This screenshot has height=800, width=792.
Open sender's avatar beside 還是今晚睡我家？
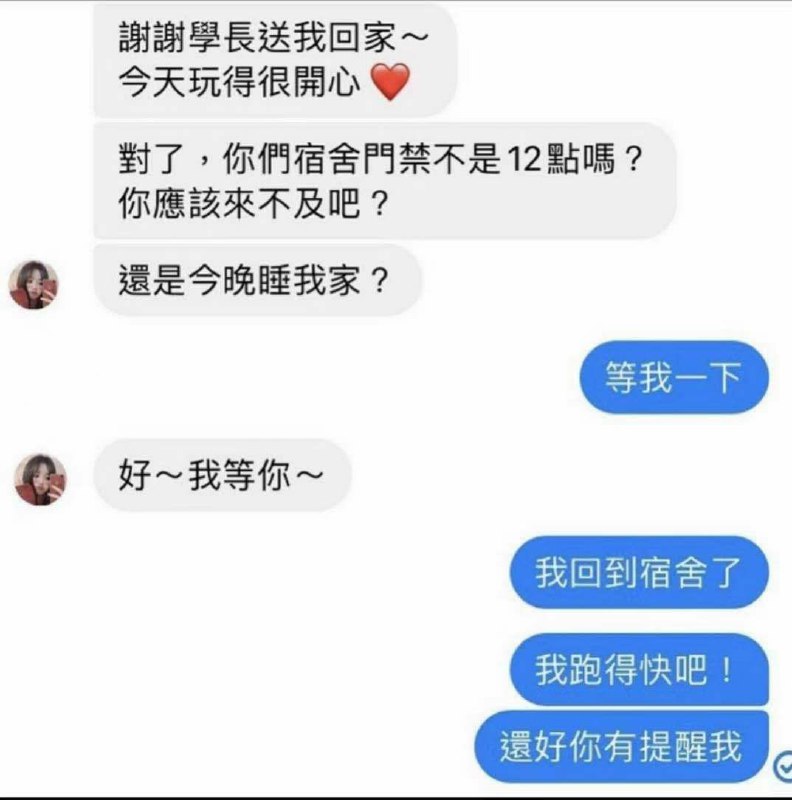[33, 285]
